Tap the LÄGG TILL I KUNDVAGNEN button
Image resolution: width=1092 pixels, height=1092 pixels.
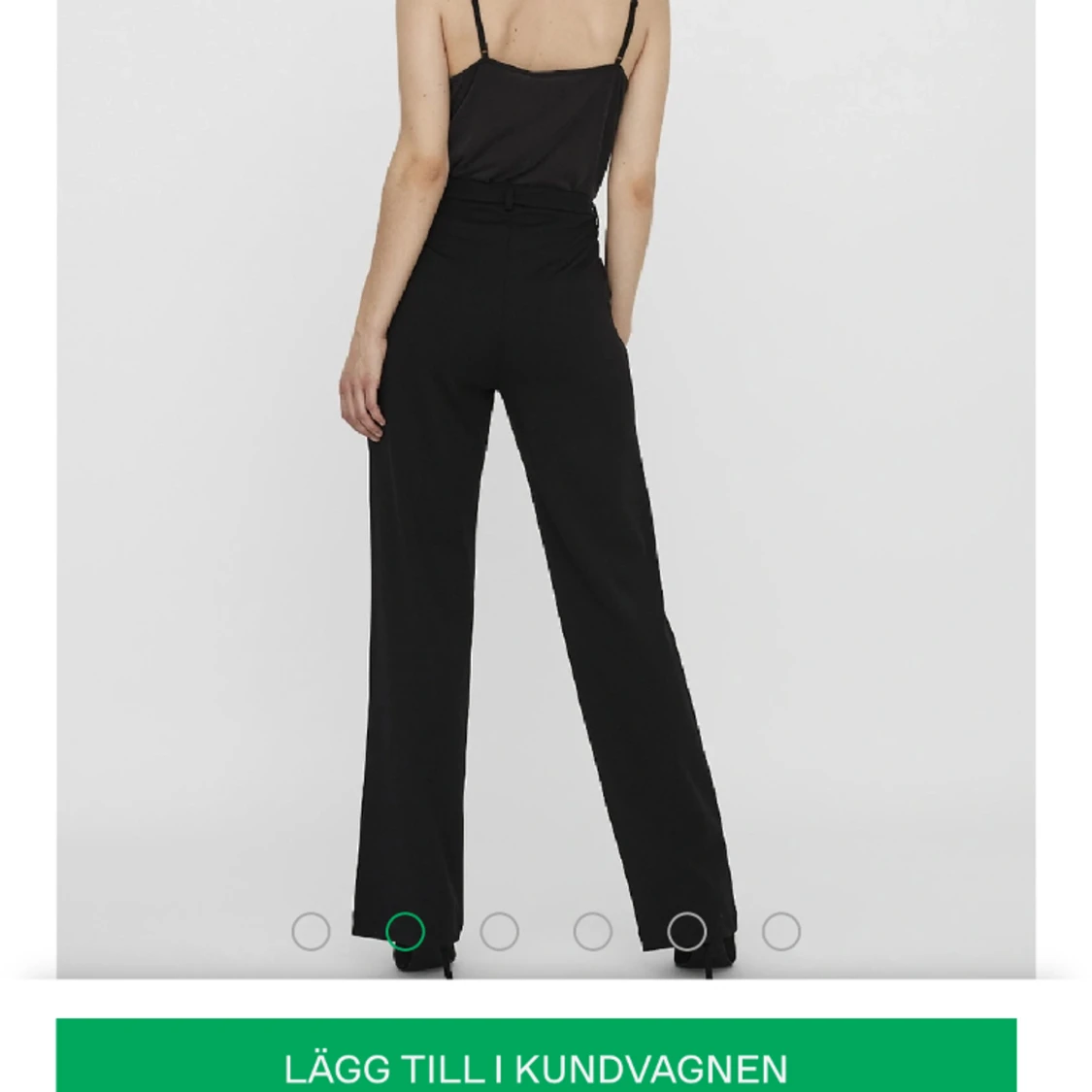(x=536, y=1065)
